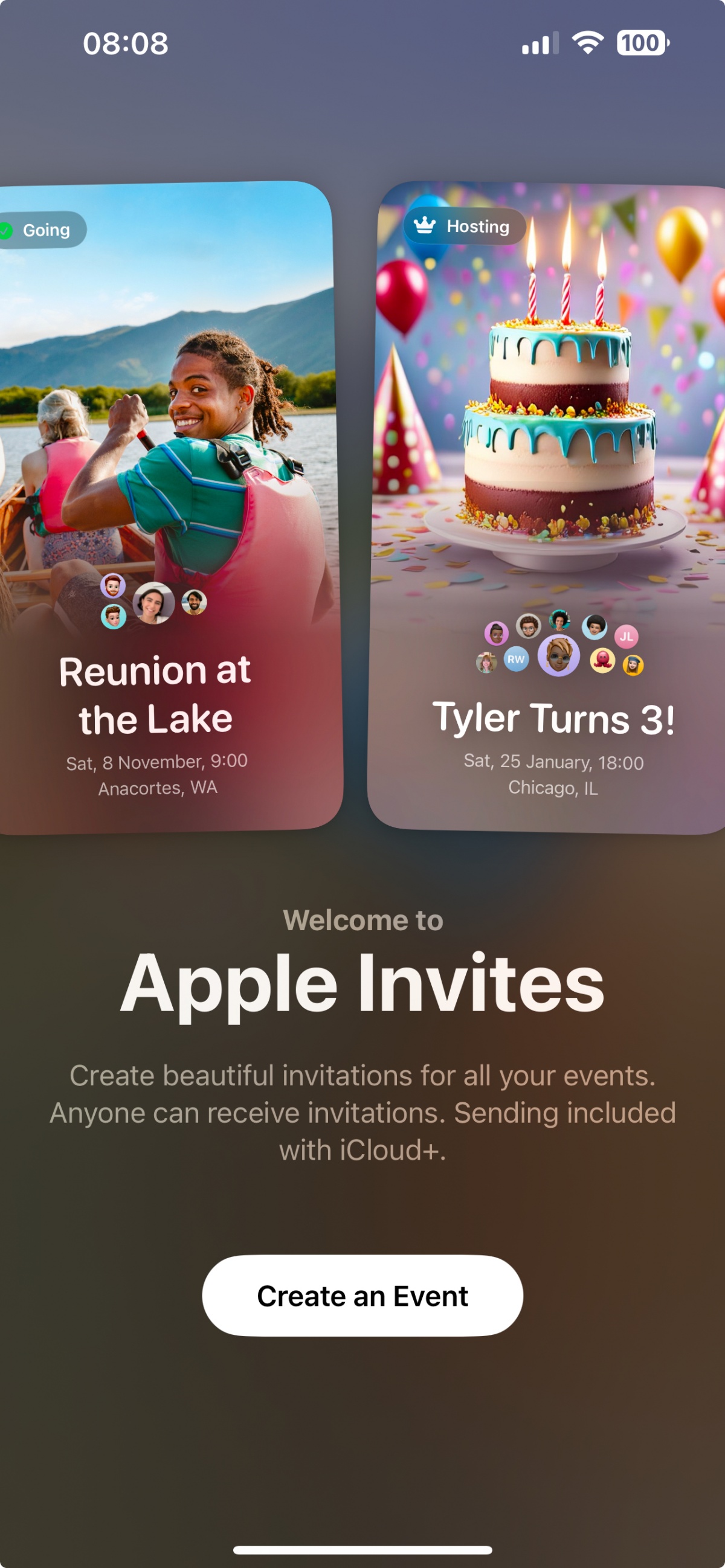
Task: Open the Tyler Turns 3! event card
Action: click(x=548, y=508)
